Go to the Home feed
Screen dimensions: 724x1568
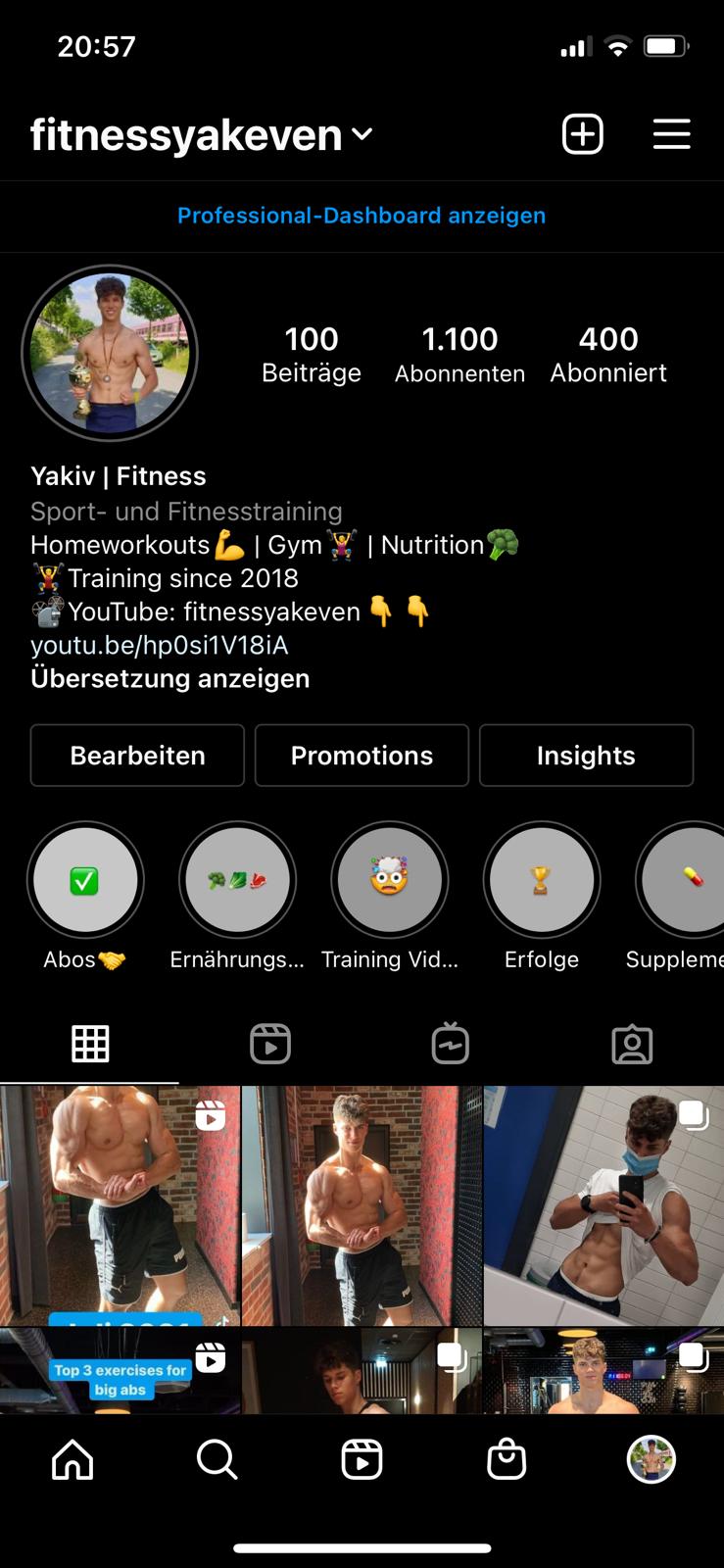72,1459
